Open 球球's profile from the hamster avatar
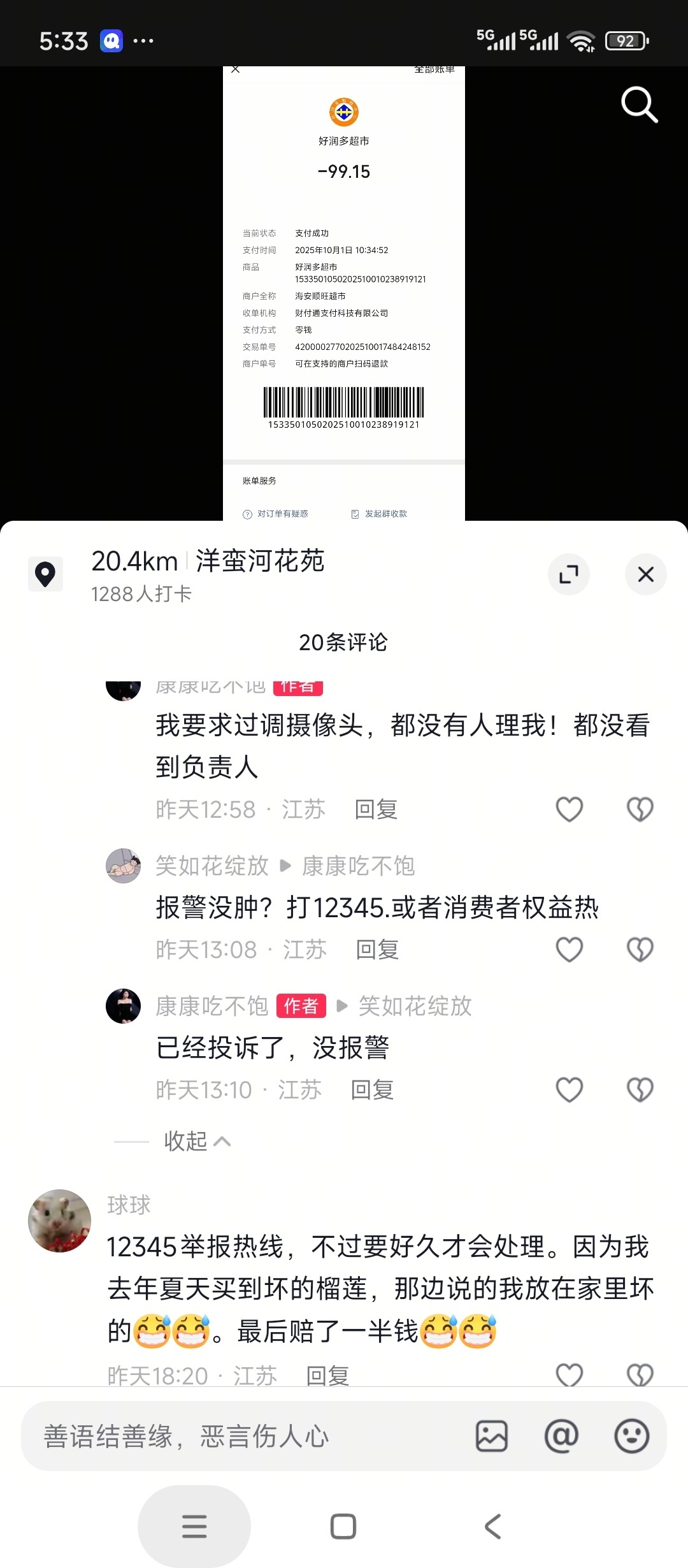This screenshot has height=1568, width=688. (60, 1221)
